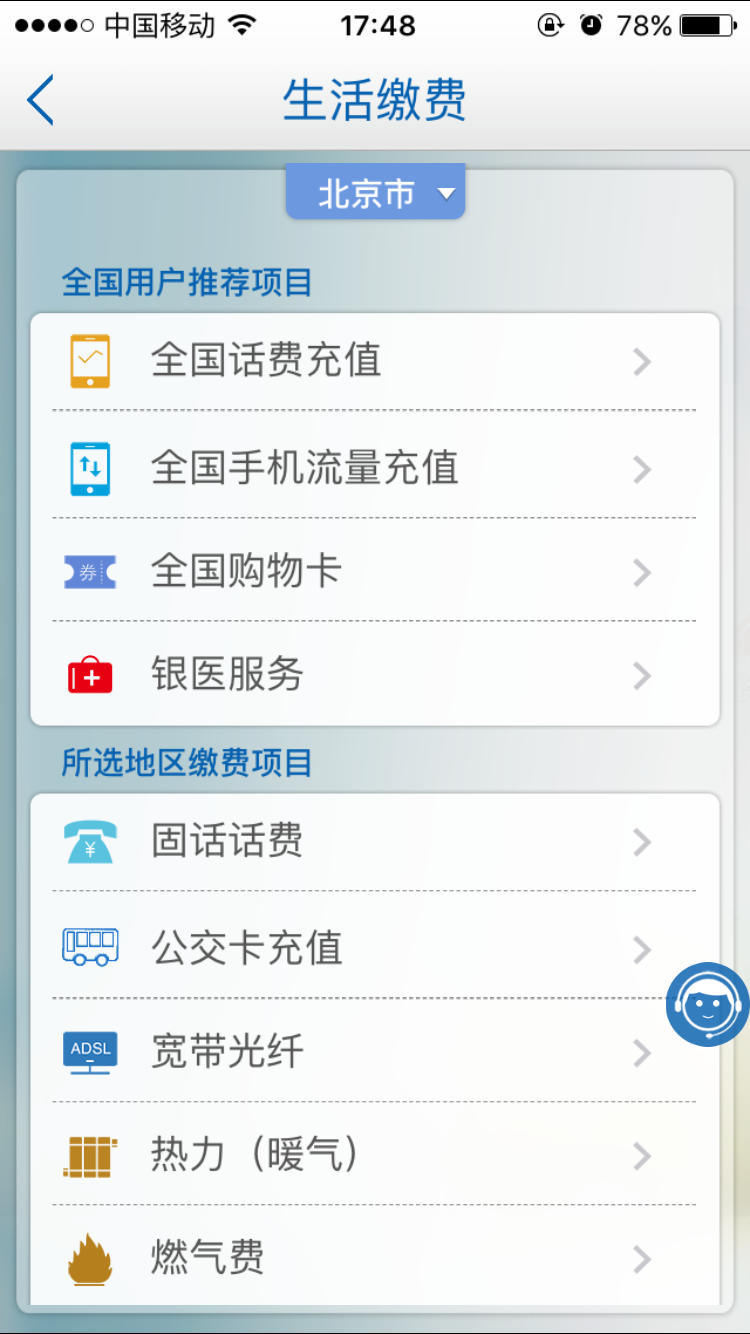
Task: Select 全国手机流量充值
Action: (x=374, y=468)
